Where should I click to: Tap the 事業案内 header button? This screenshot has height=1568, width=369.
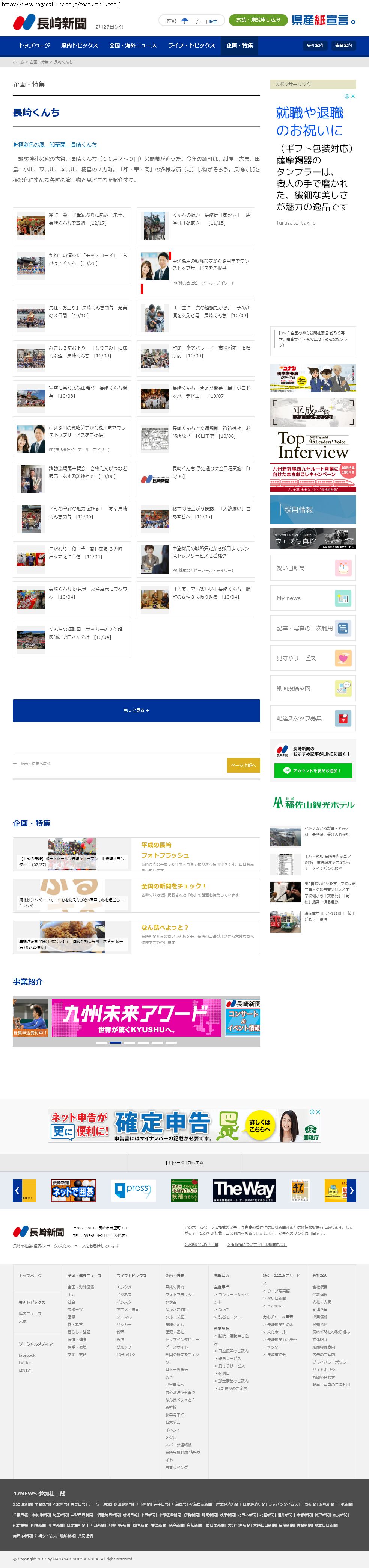pyautogui.click(x=343, y=45)
